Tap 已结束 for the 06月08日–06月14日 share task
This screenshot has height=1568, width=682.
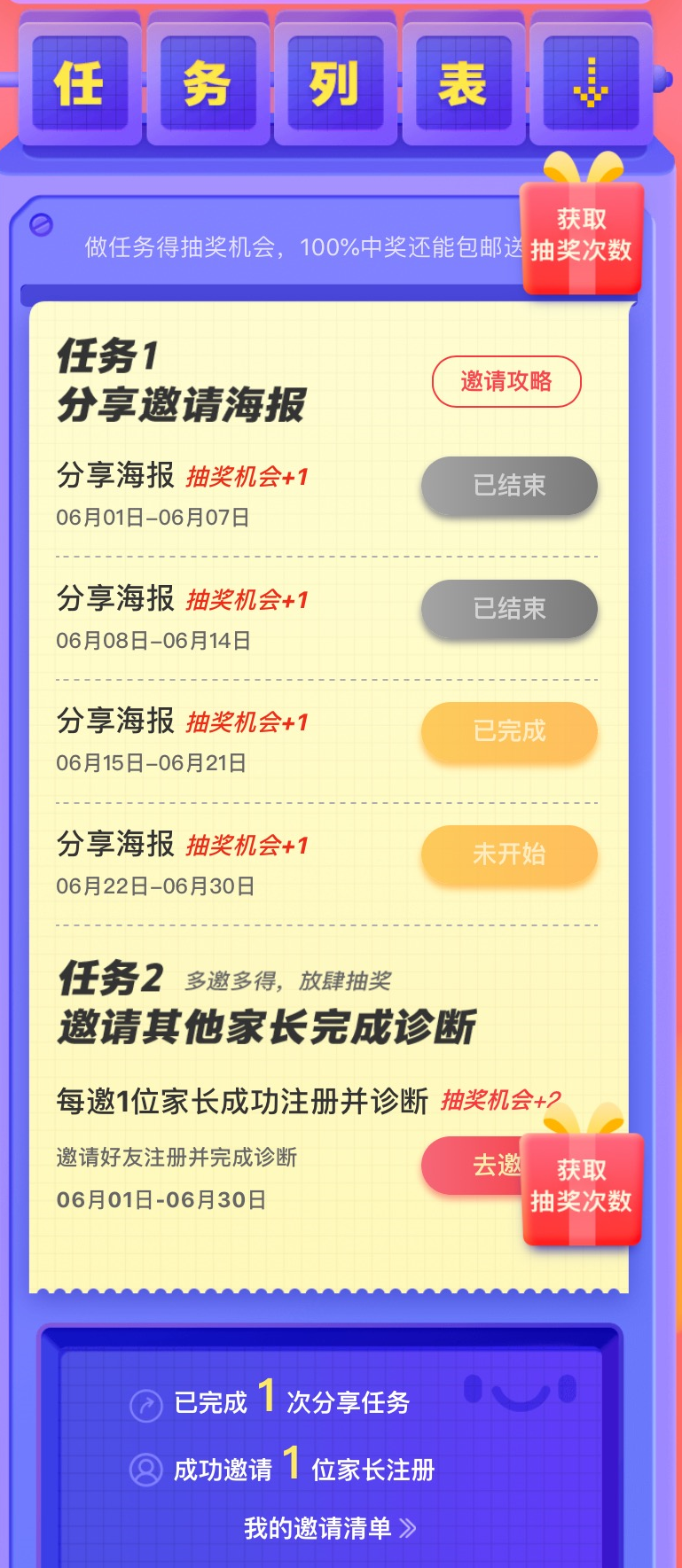click(509, 609)
